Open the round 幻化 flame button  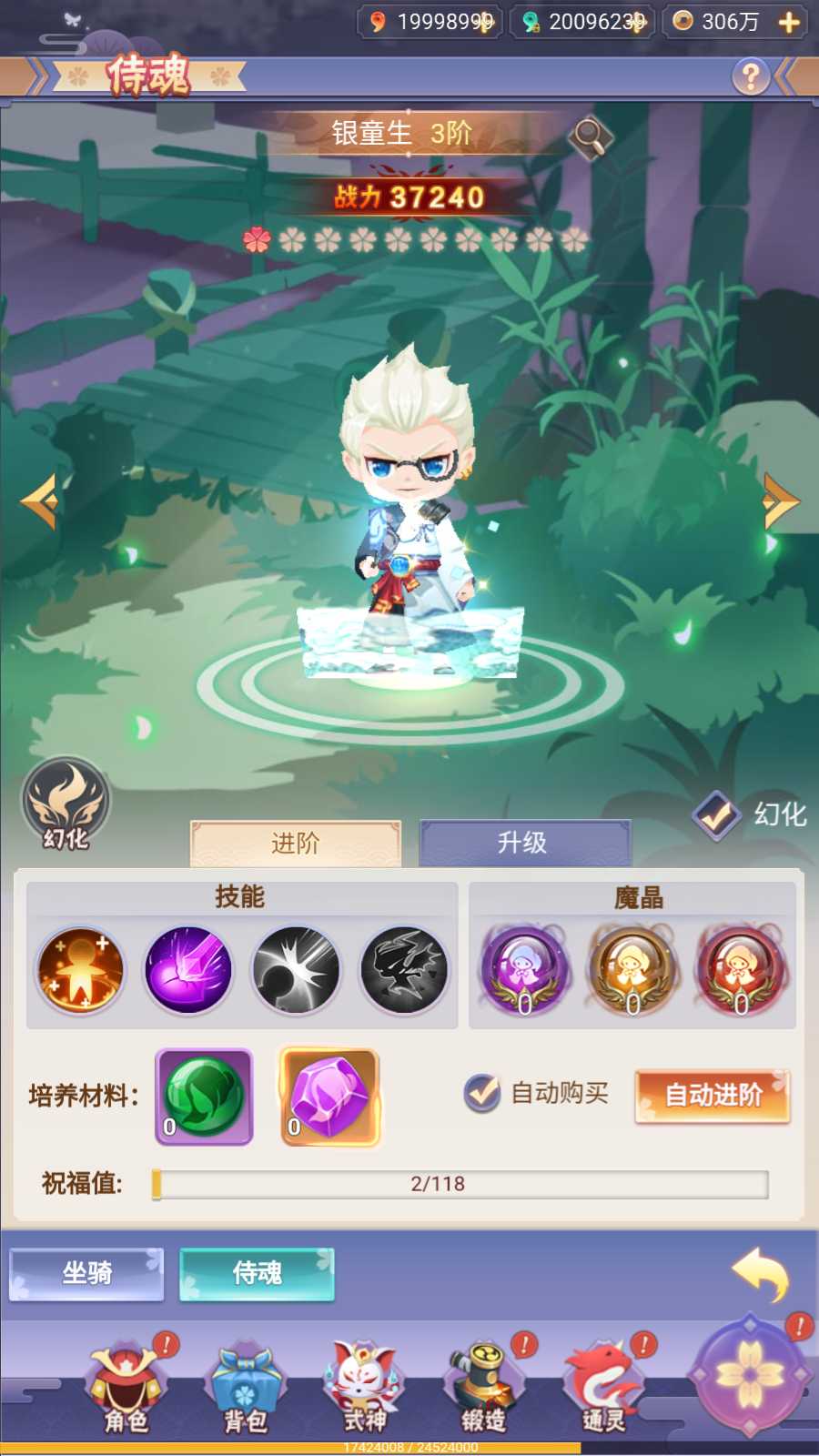click(x=66, y=804)
